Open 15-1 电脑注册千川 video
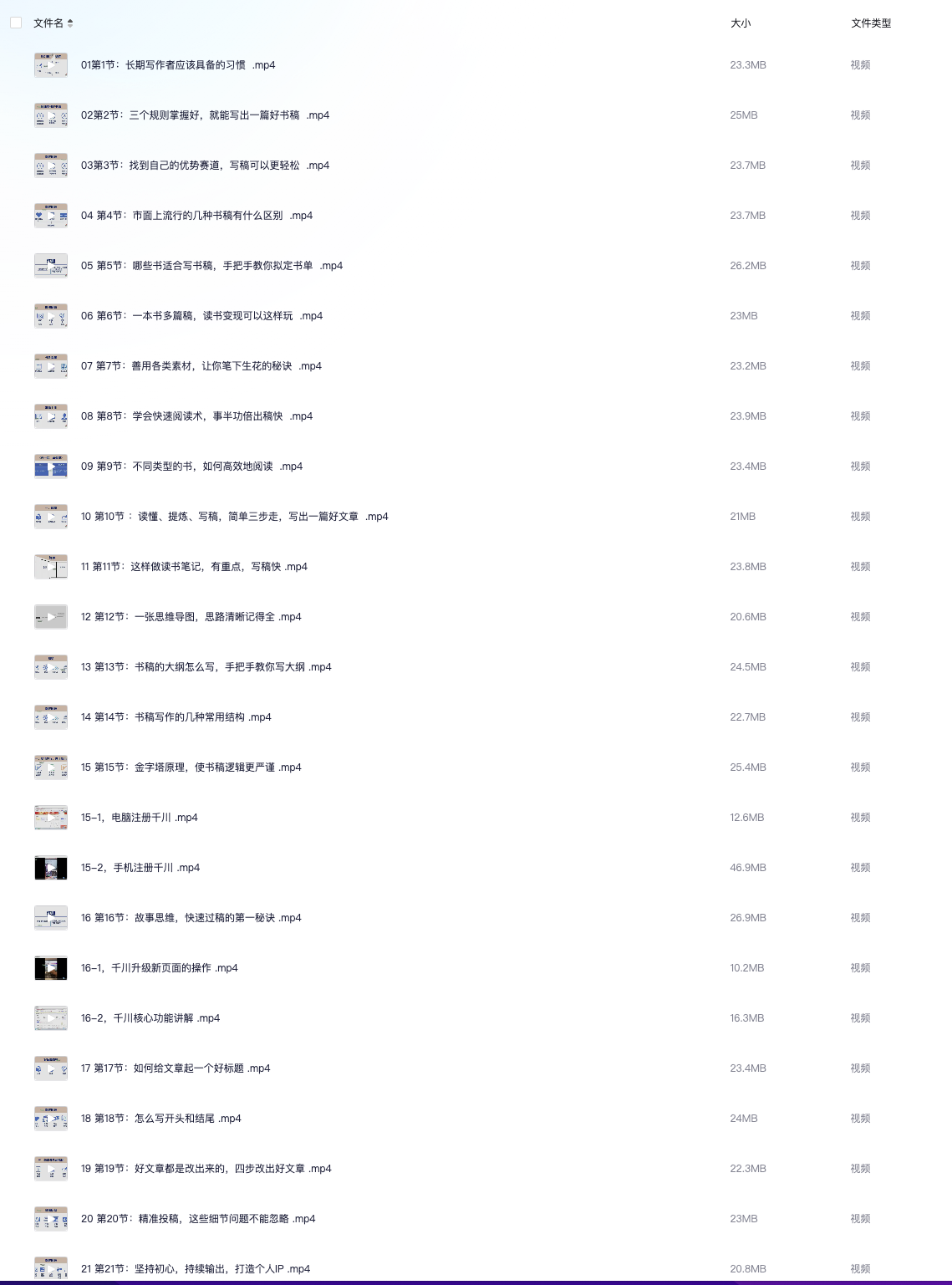The width and height of the screenshot is (952, 1285). coord(139,818)
